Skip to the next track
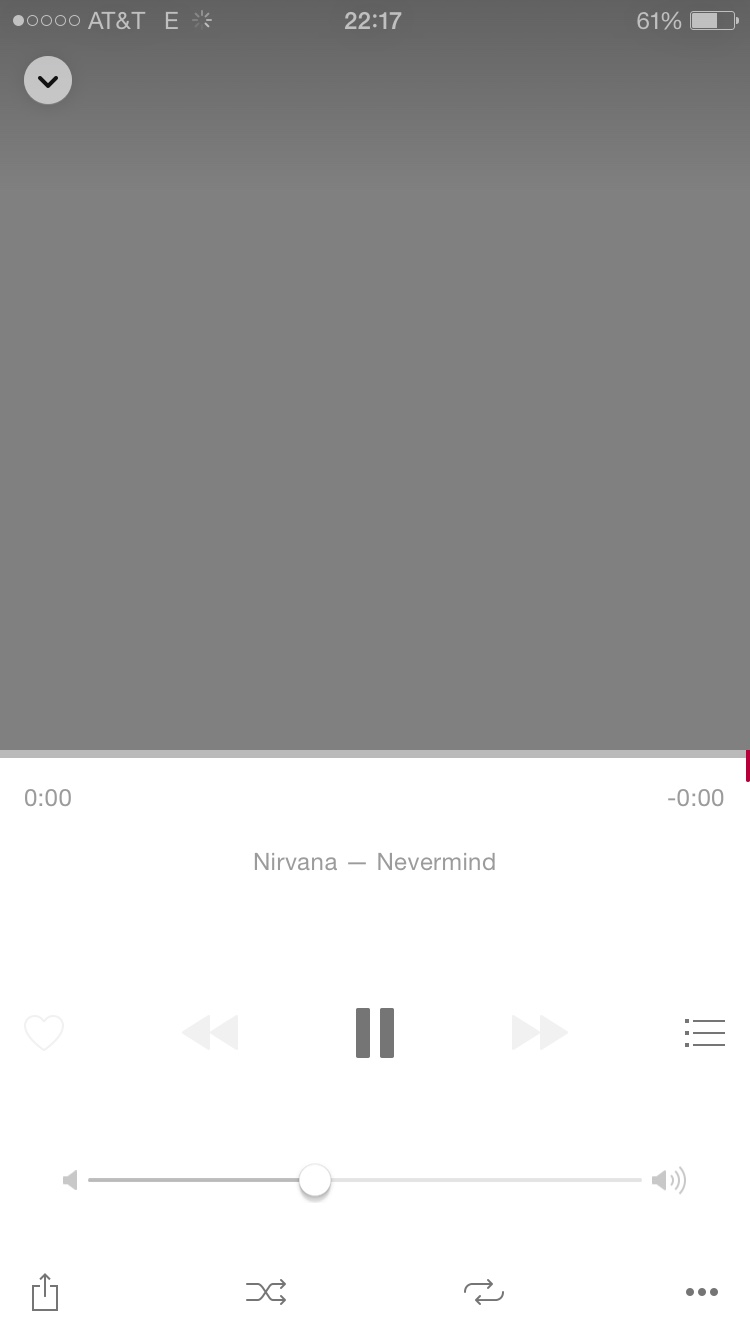The image size is (750, 1334). click(x=539, y=1032)
